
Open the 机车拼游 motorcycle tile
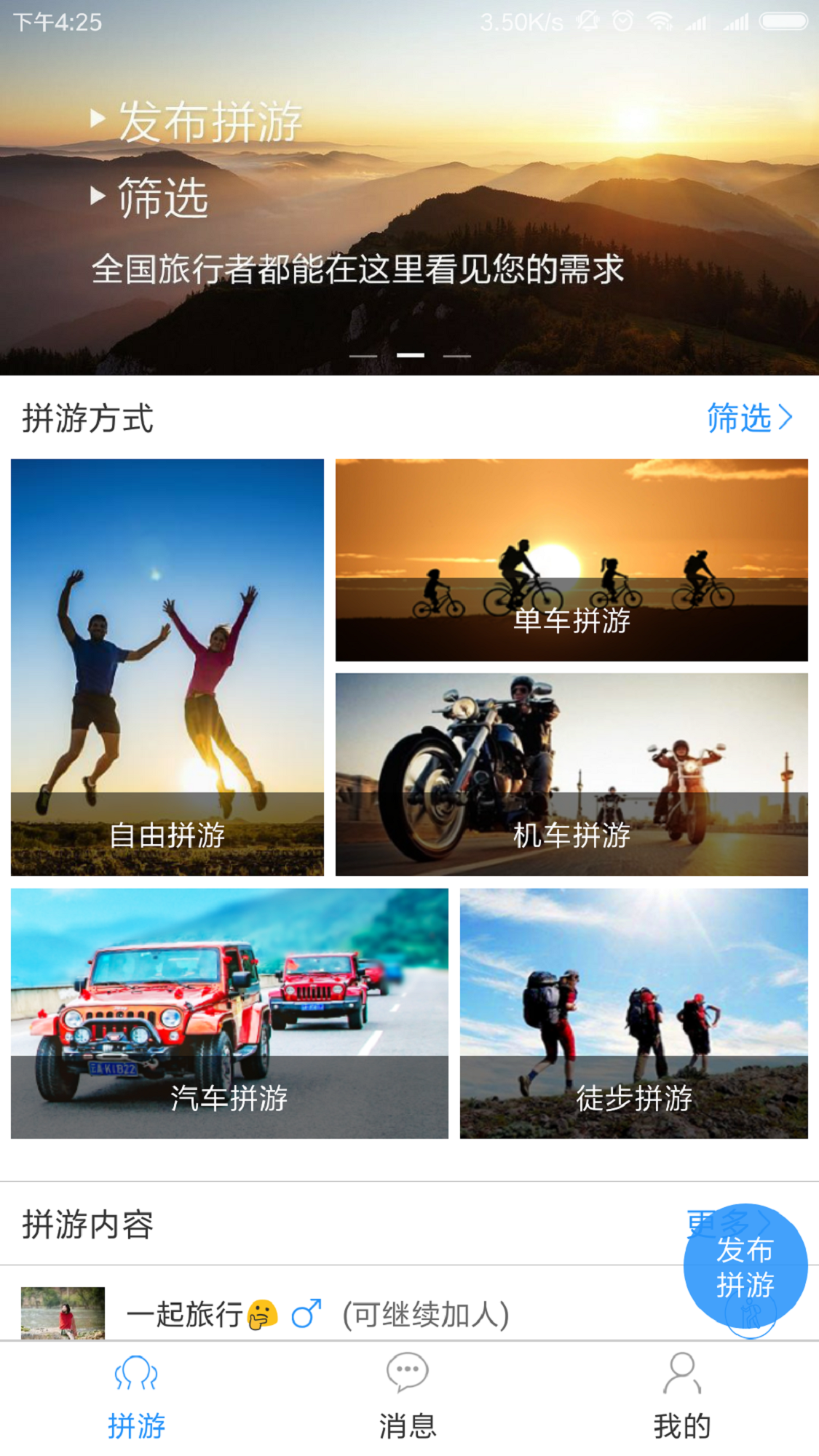(571, 774)
